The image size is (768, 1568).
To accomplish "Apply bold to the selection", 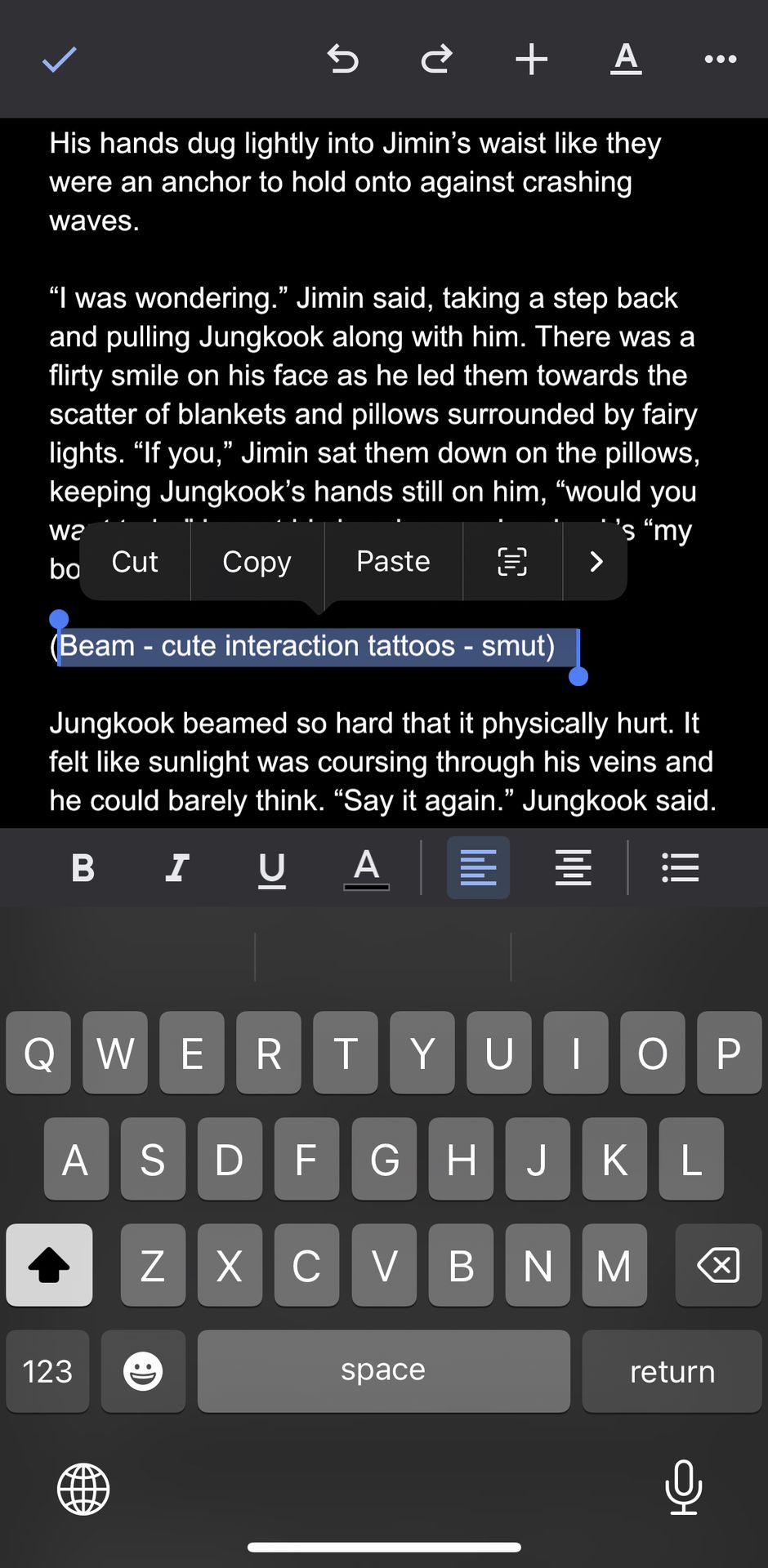I will pyautogui.click(x=83, y=867).
